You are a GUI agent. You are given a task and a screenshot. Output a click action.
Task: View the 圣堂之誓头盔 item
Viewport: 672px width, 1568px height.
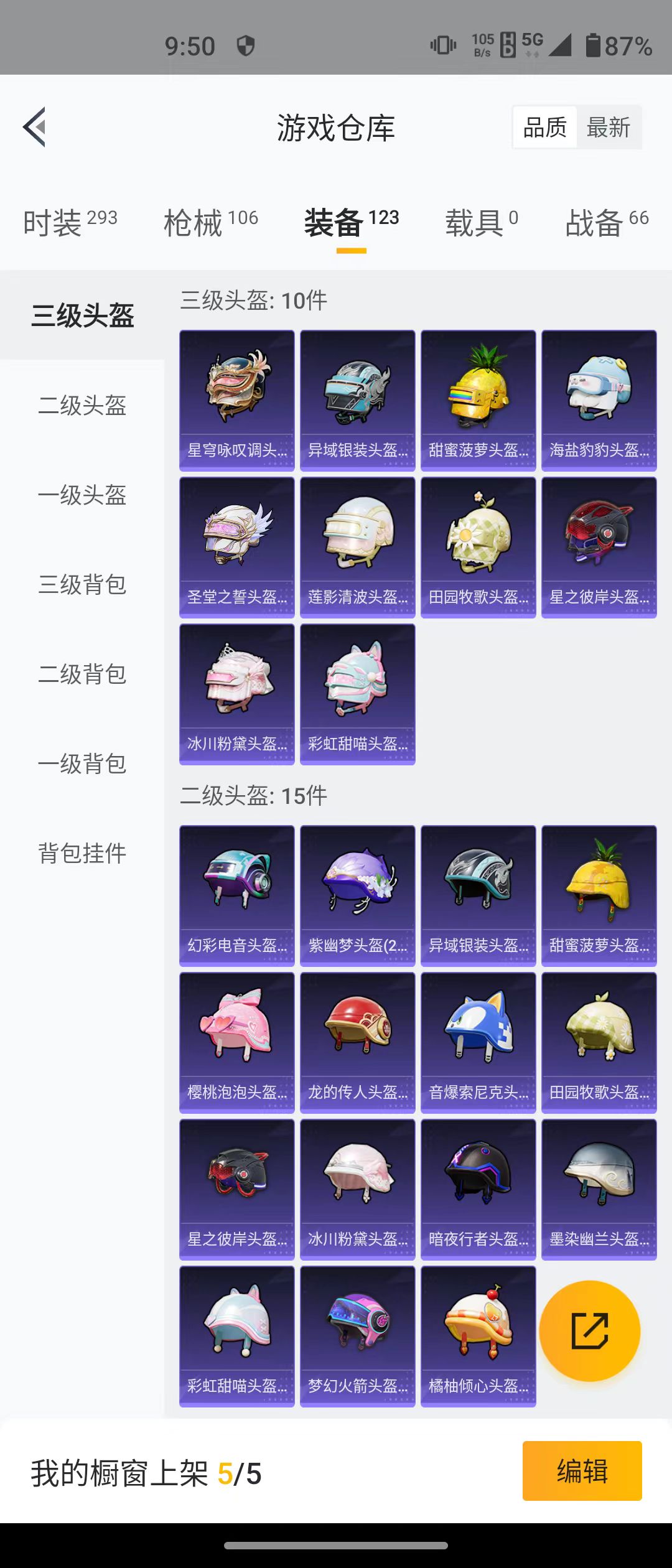coord(237,547)
